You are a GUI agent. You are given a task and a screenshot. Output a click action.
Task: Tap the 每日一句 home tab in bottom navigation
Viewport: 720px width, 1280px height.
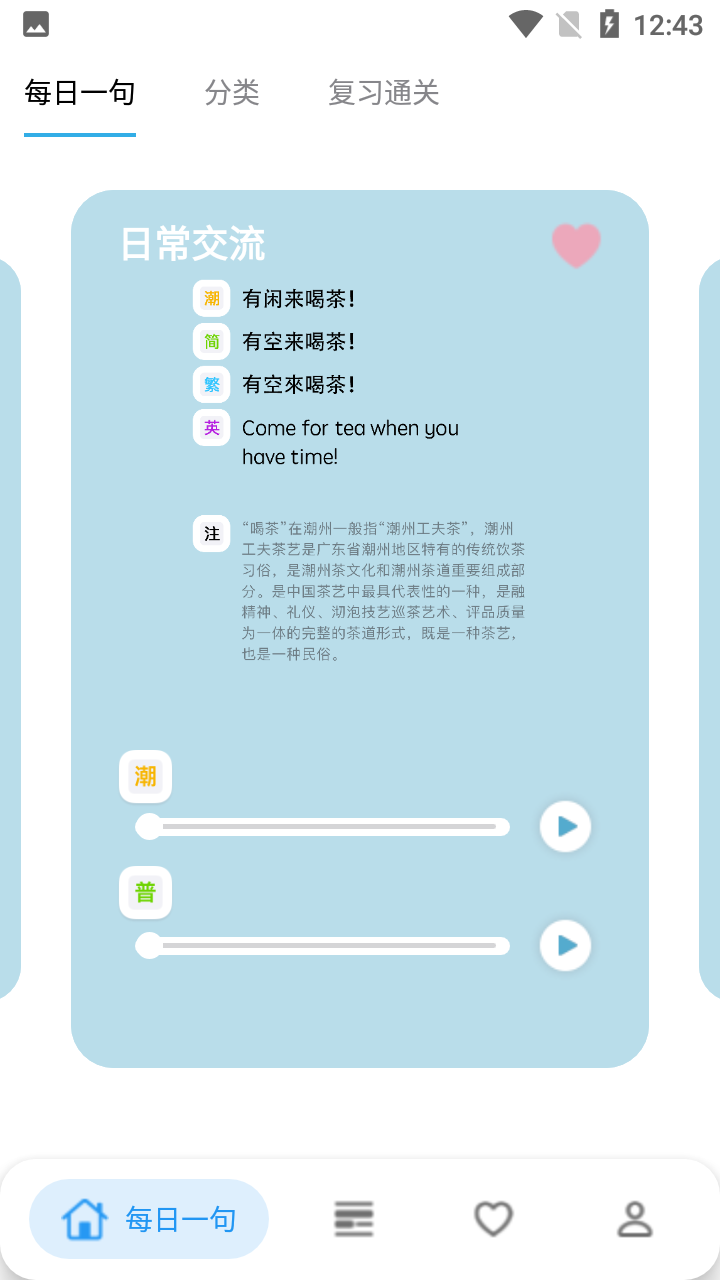pyautogui.click(x=149, y=1219)
